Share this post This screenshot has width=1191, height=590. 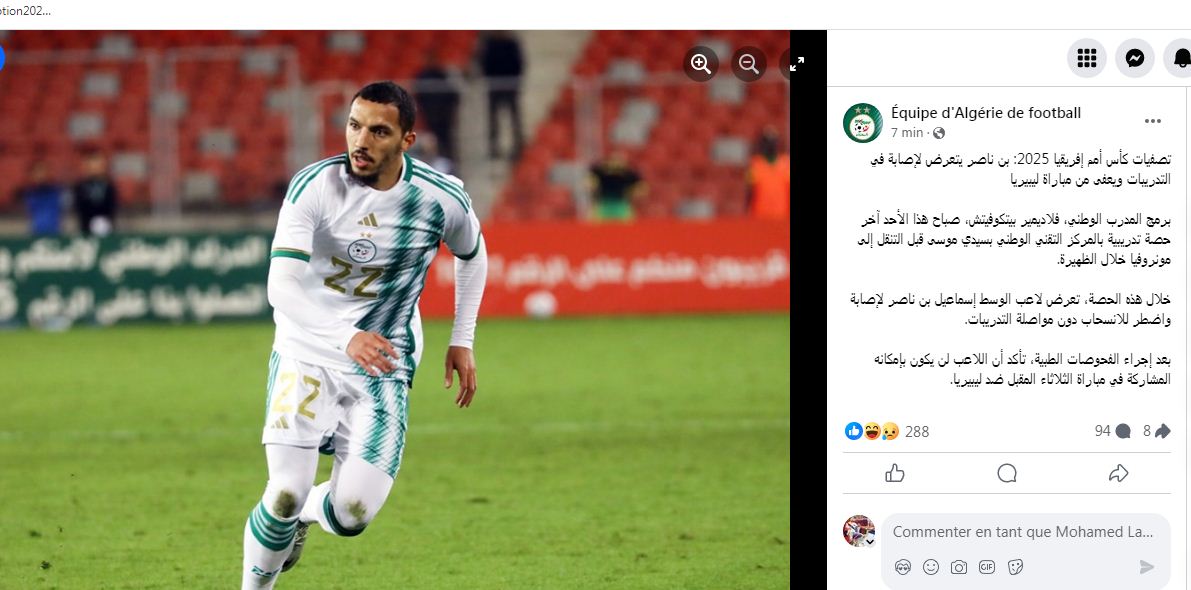click(1119, 473)
